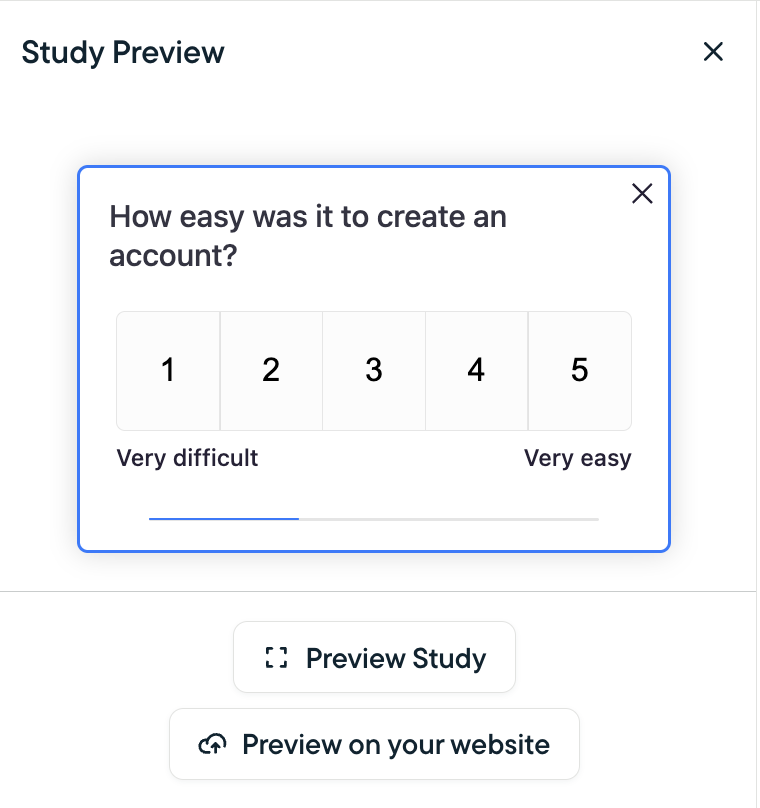Dismiss the account survey card
Viewport: 760px width, 808px height.
642,194
